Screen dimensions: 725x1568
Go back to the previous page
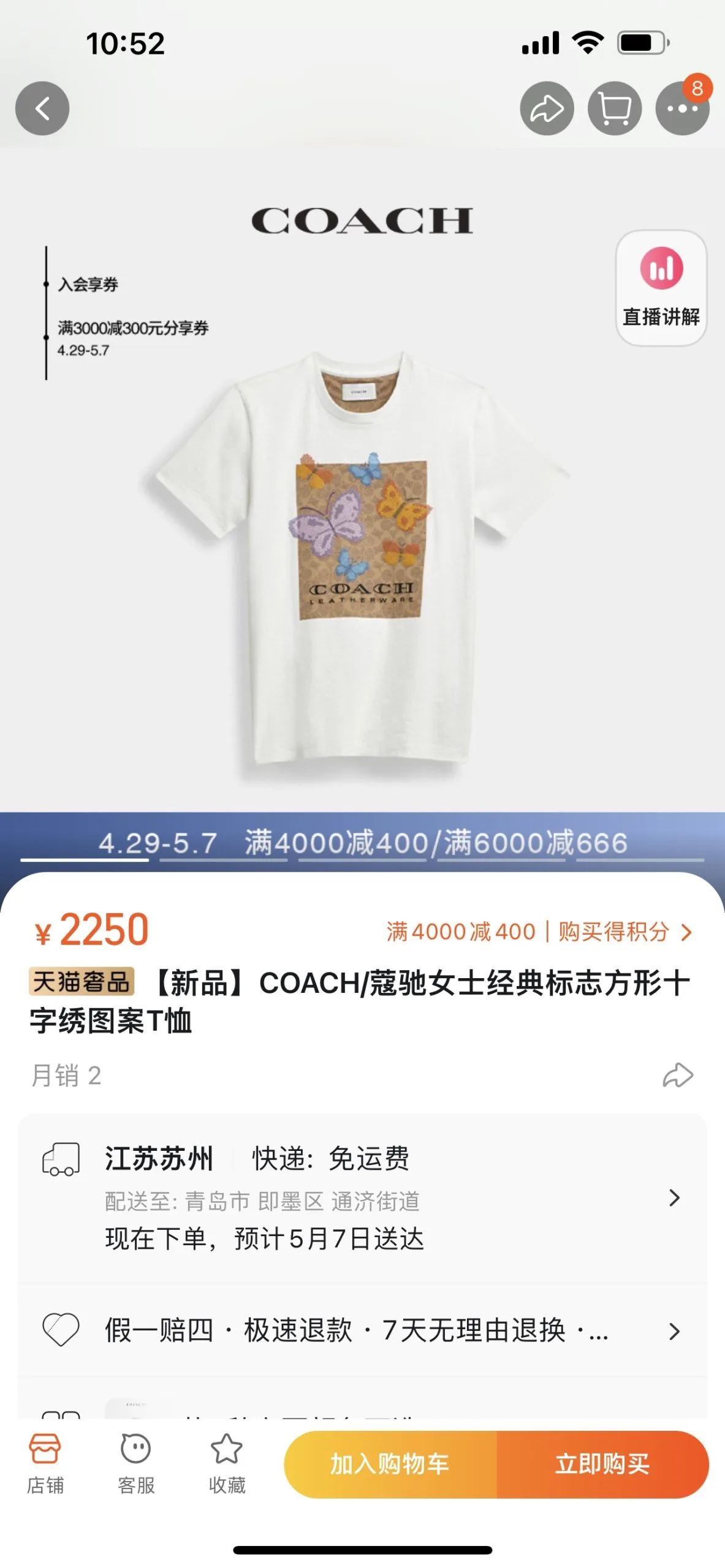(x=42, y=108)
